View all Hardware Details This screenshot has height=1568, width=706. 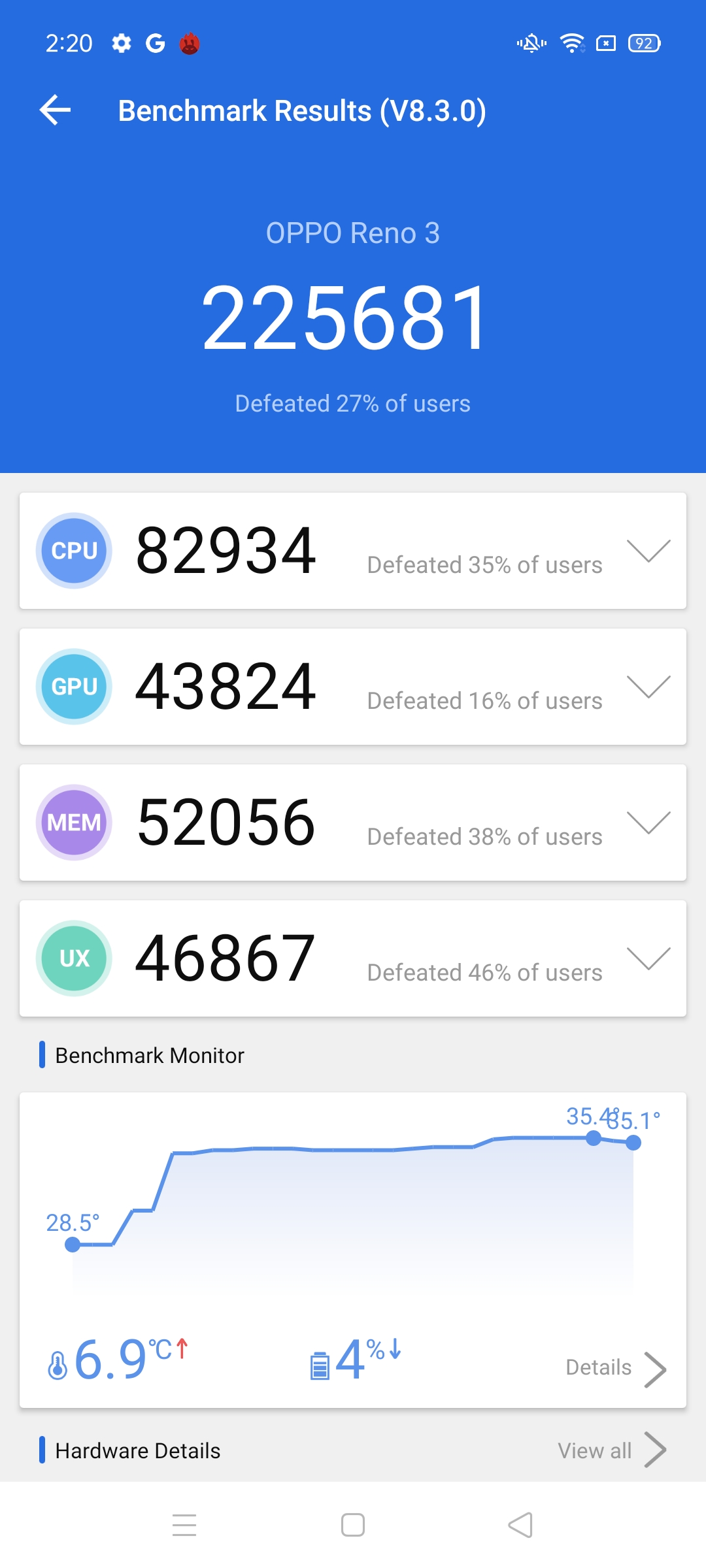[611, 1450]
